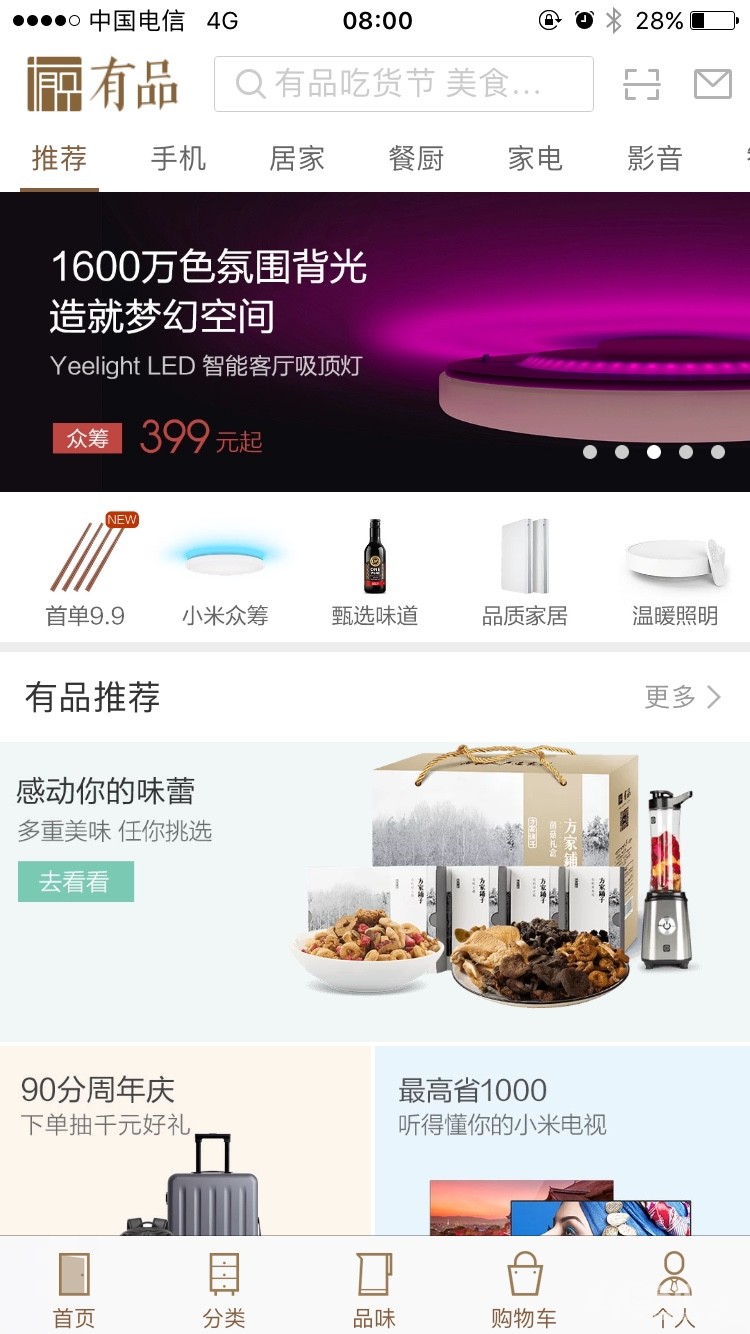This screenshot has height=1334, width=750.
Task: Tap the 去看看 button
Action: (75, 882)
